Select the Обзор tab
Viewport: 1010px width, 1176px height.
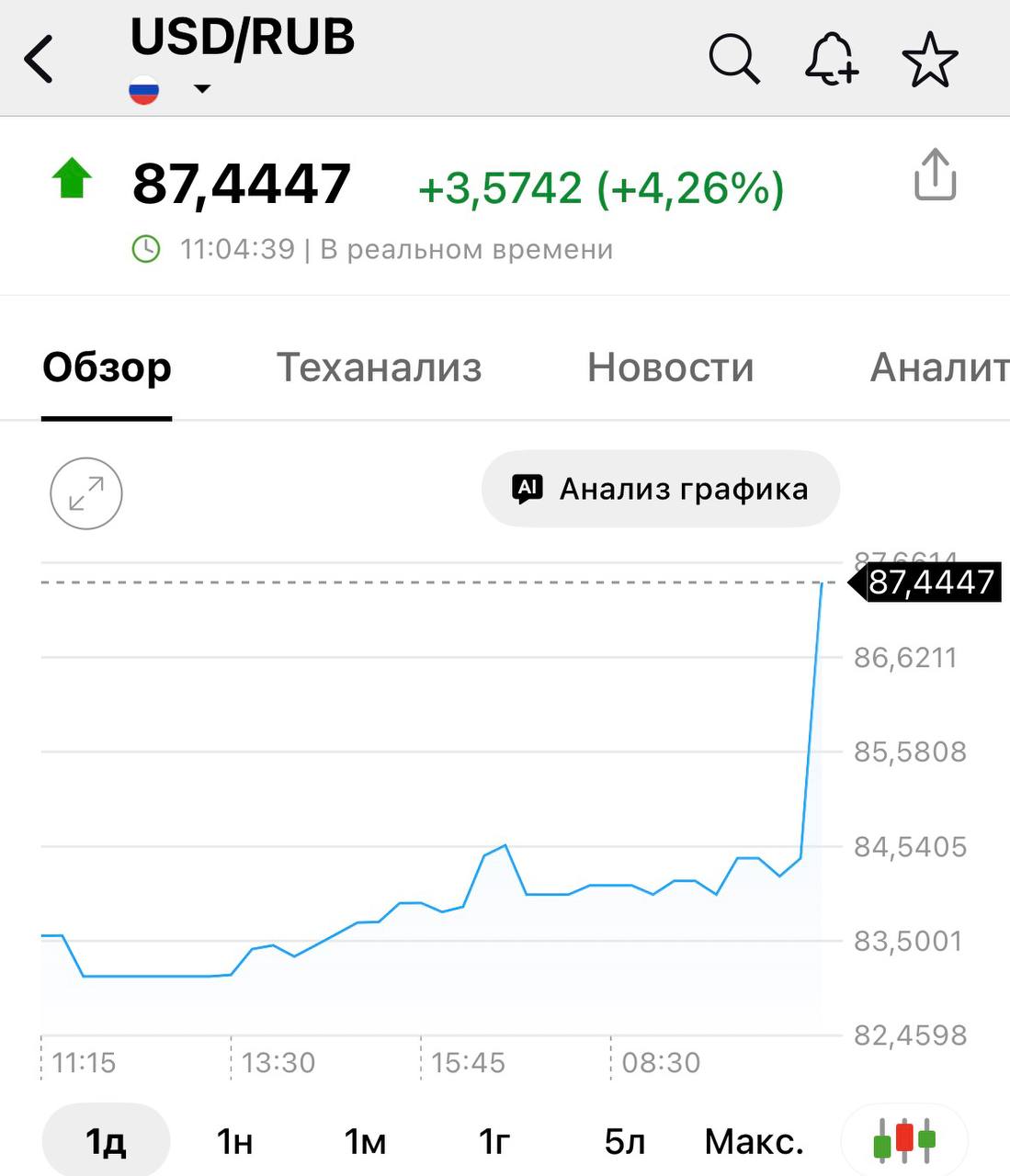pyautogui.click(x=107, y=367)
